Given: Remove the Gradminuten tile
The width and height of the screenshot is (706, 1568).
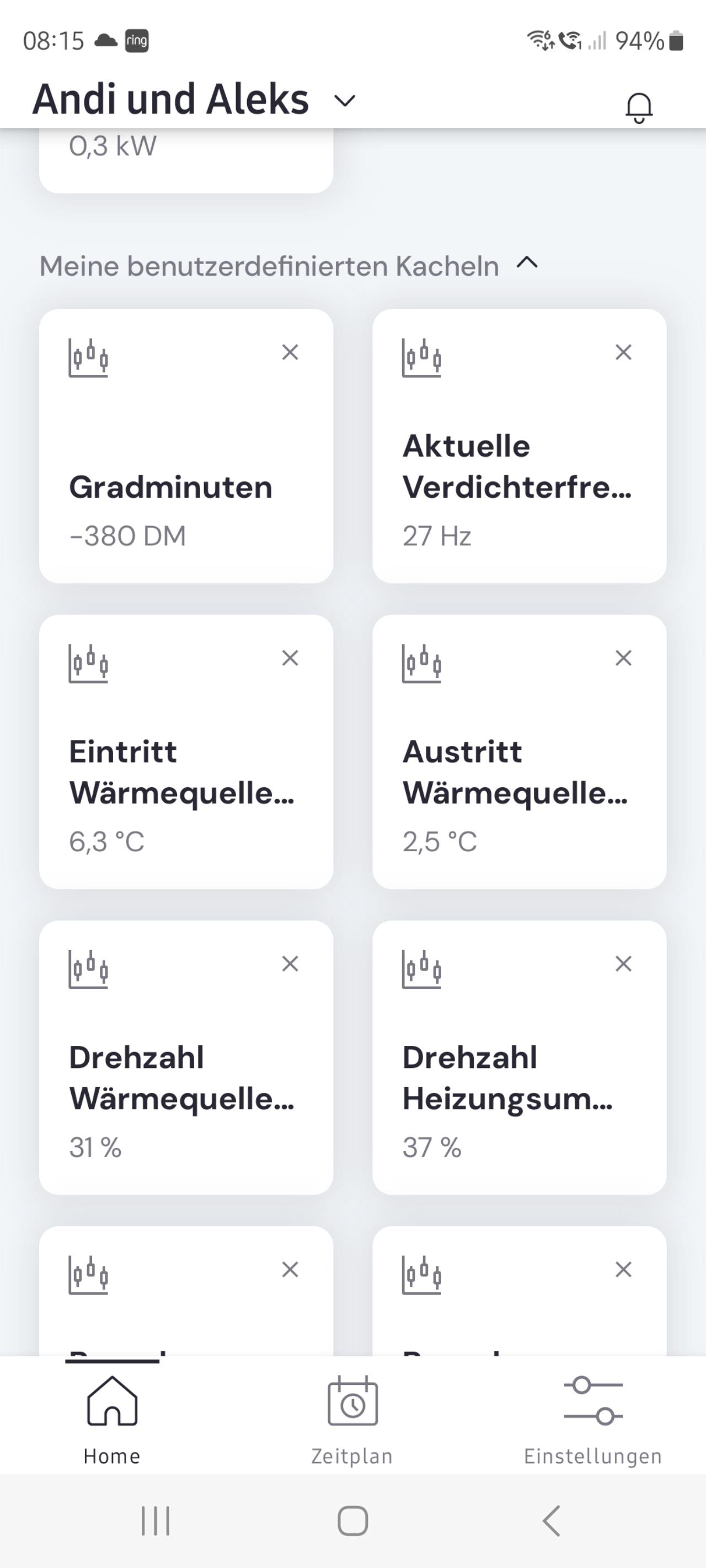Looking at the screenshot, I should coord(290,352).
